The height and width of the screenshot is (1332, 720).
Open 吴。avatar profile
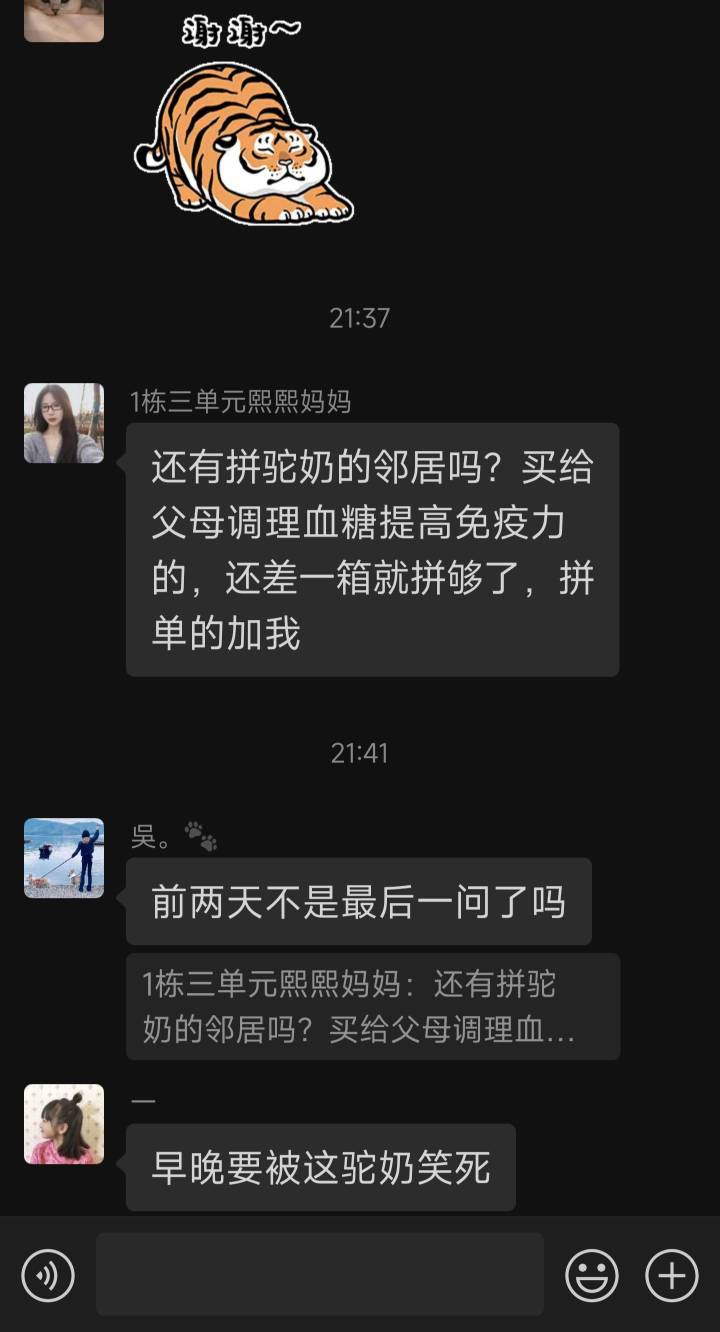[x=64, y=858]
